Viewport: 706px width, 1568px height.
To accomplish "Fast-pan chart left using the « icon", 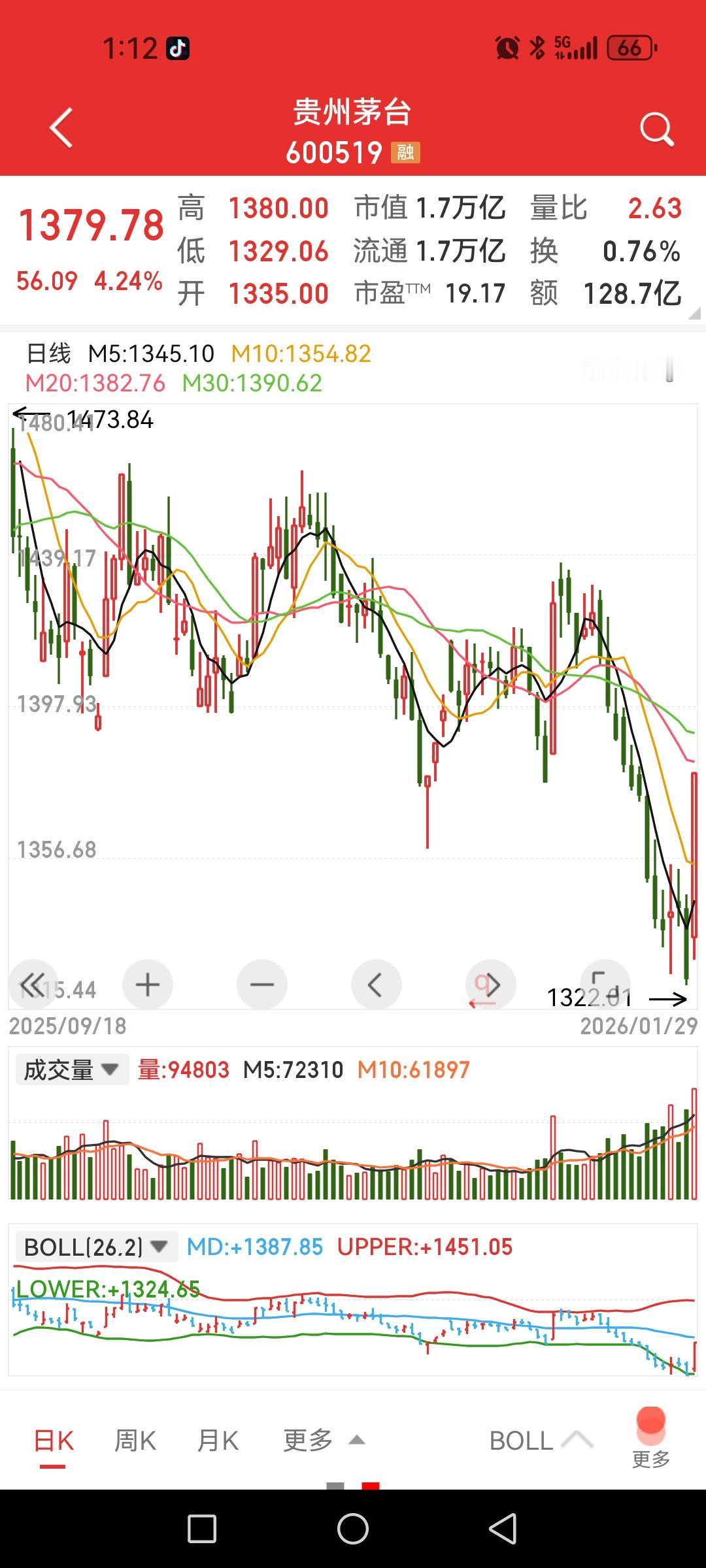I will click(x=34, y=985).
